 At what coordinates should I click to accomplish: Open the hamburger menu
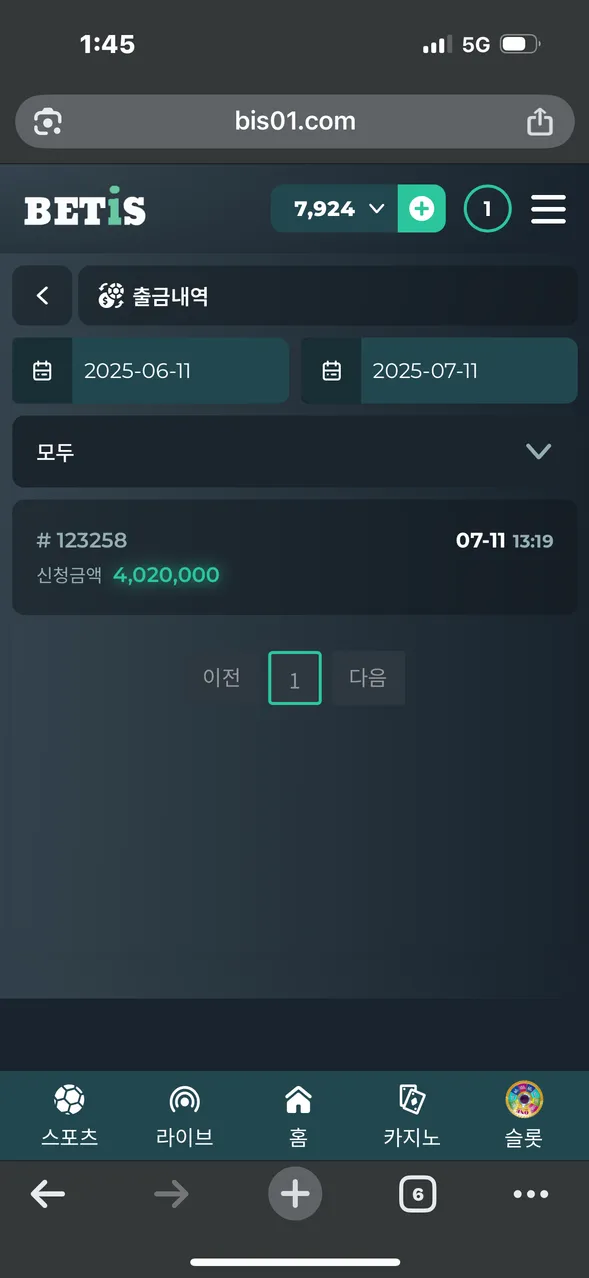coord(548,209)
